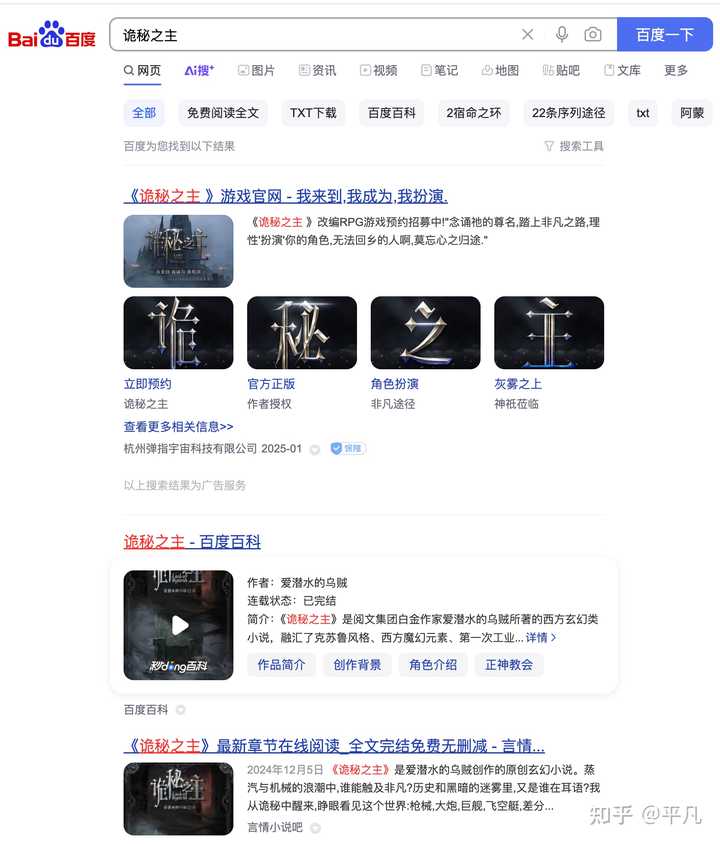Start a voice search with the microphone
Image resolution: width=720 pixels, height=844 pixels.
coord(562,35)
